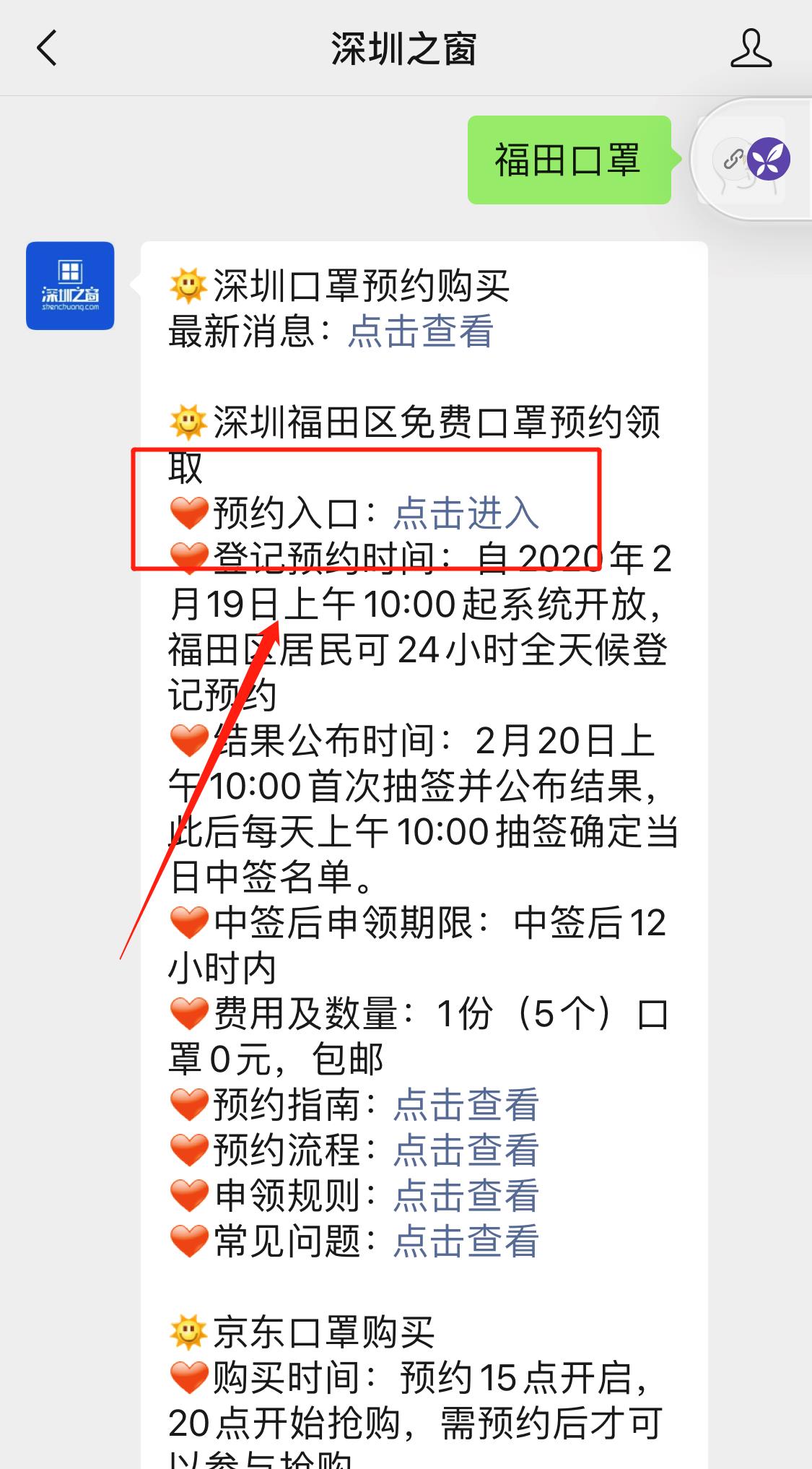Open the 预约流程 点击查看 link
Viewport: 812px width, 1469px height.
466,1150
